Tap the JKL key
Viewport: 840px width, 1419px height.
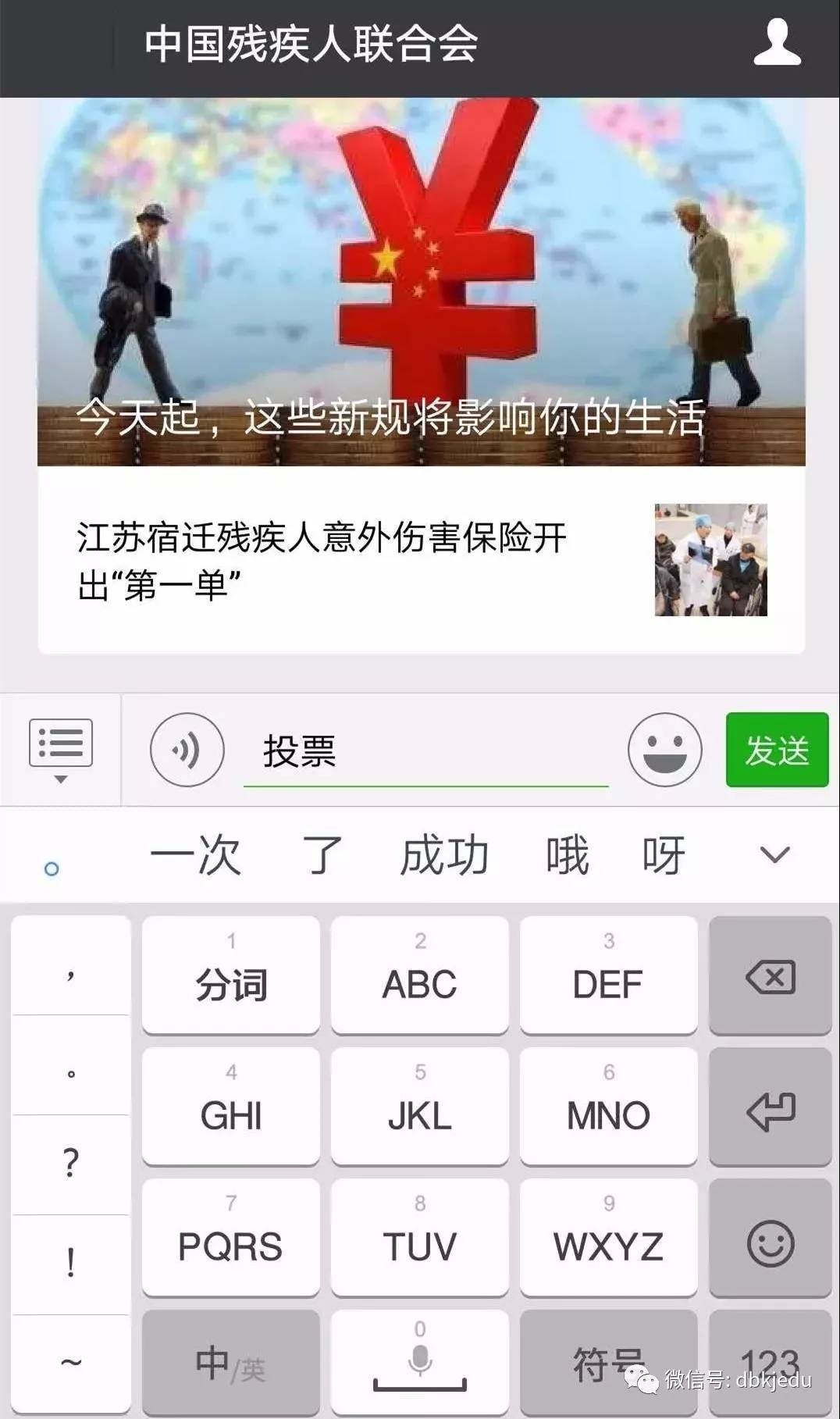(419, 1107)
